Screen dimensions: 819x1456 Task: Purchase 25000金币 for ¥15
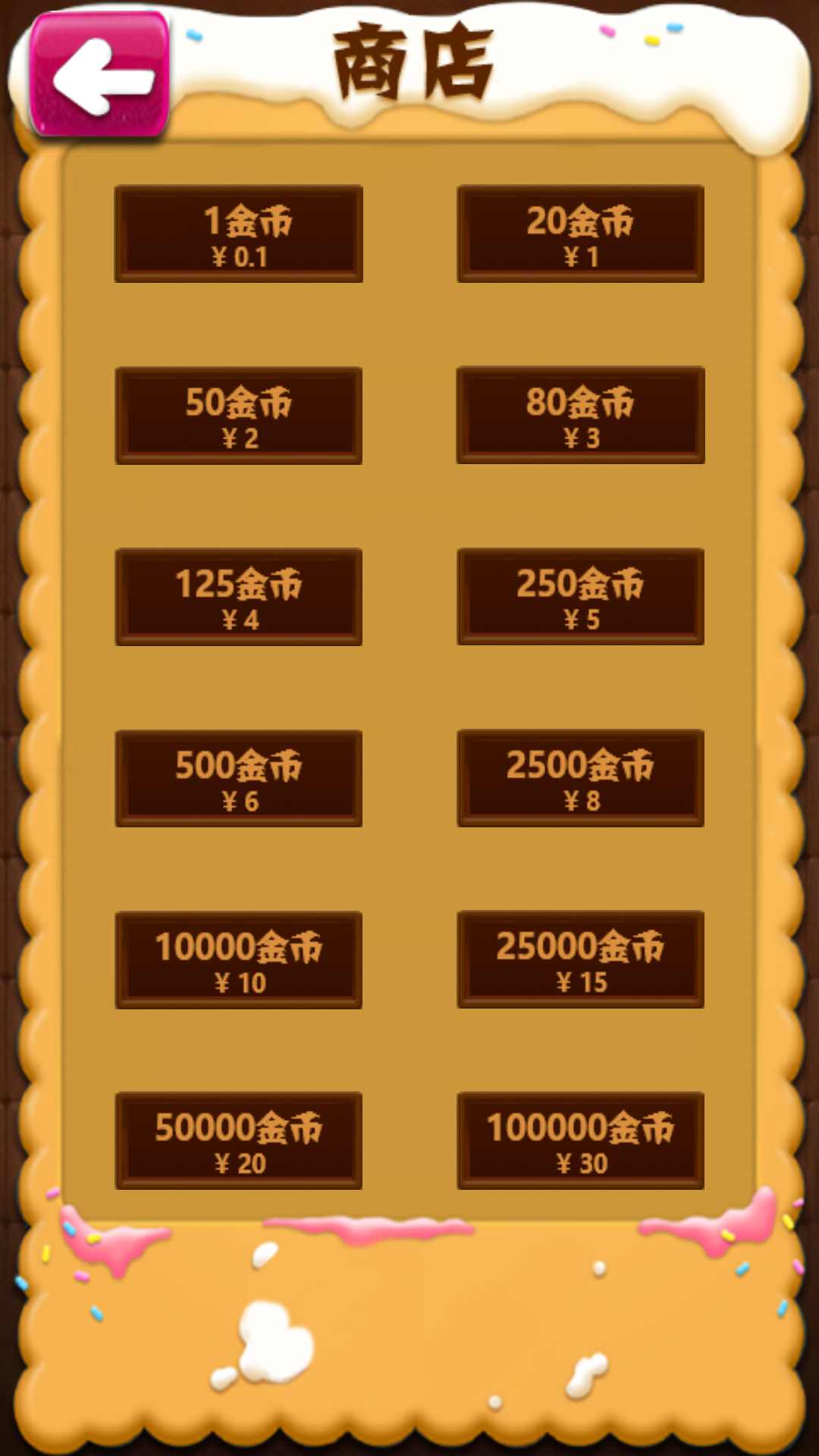(580, 959)
